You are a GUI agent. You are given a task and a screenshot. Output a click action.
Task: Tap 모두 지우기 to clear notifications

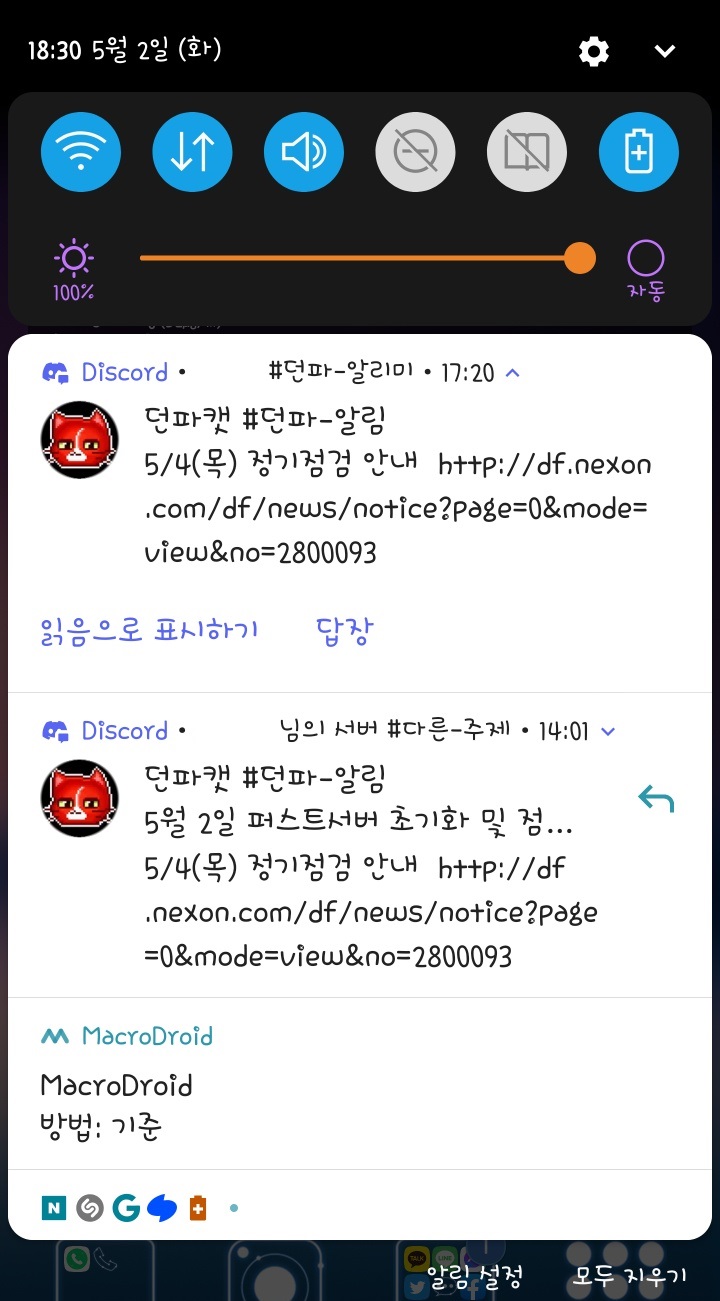(629, 1276)
